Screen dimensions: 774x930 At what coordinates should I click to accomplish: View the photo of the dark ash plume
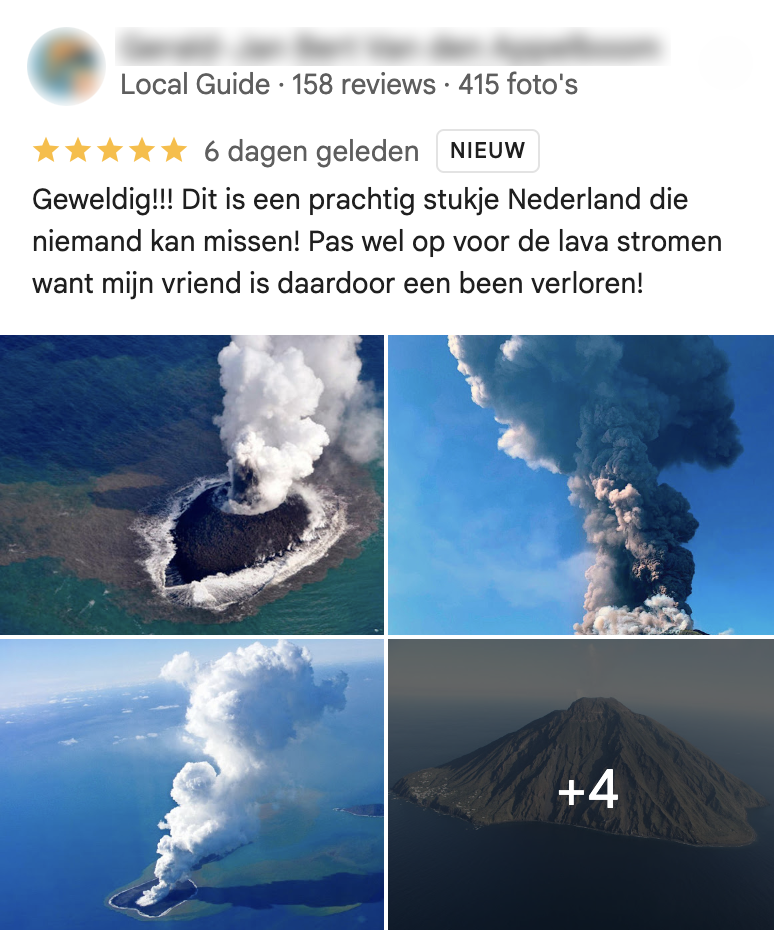(580, 485)
